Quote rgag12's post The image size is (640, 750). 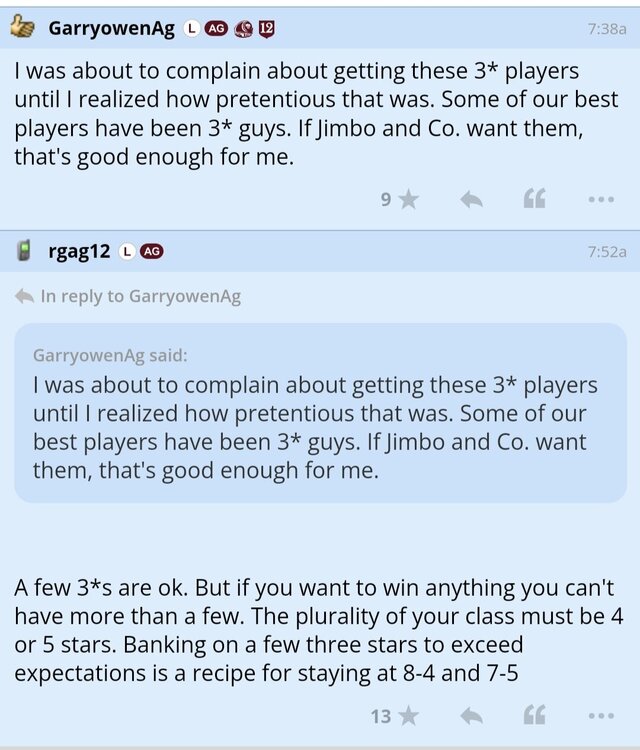(x=535, y=715)
